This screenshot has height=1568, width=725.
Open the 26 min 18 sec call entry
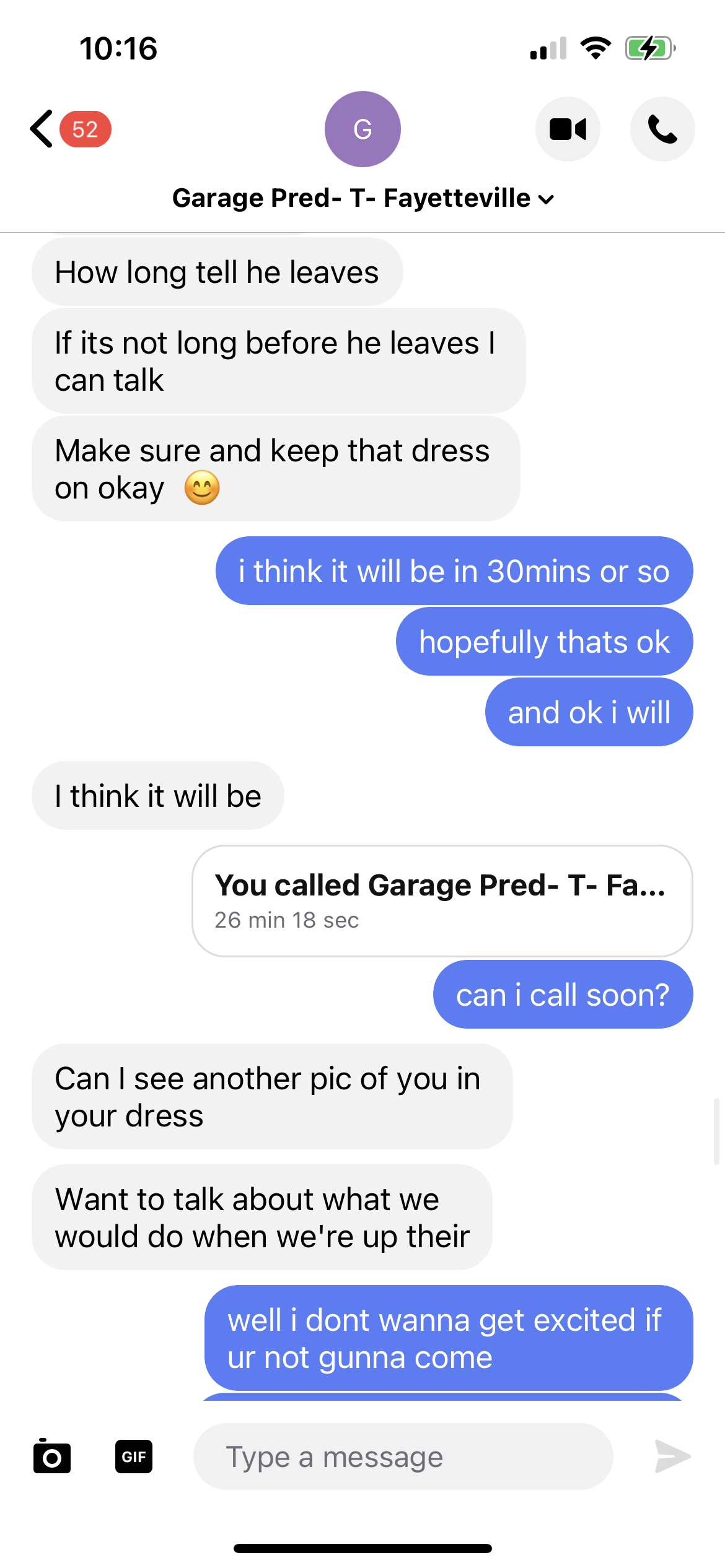point(442,901)
